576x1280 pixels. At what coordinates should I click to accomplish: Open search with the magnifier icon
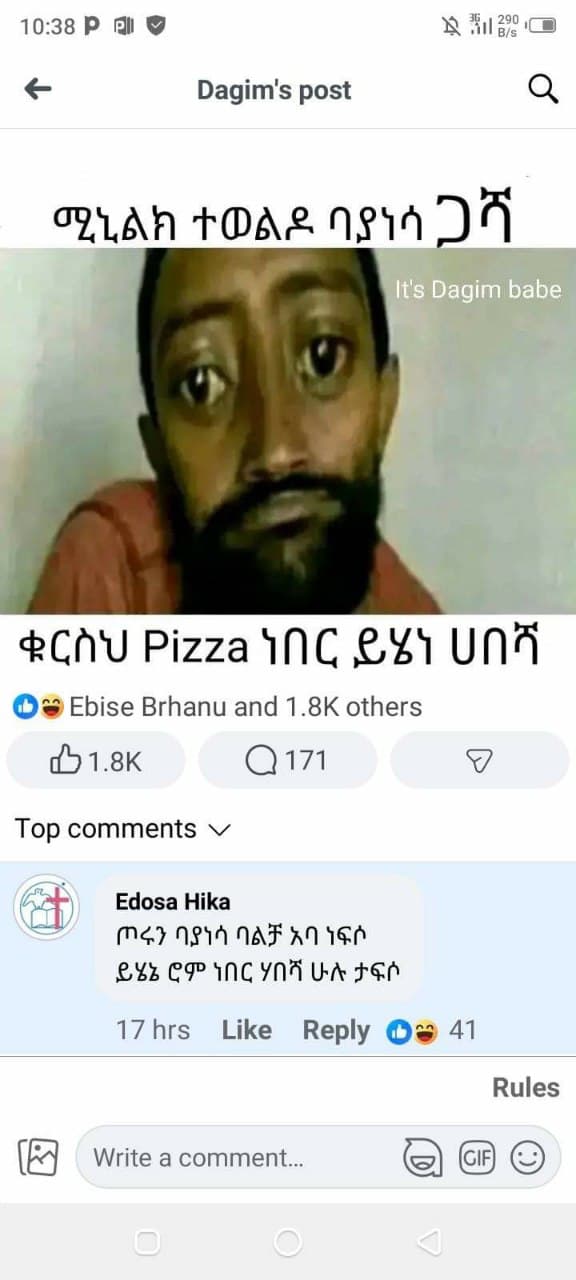pos(542,89)
